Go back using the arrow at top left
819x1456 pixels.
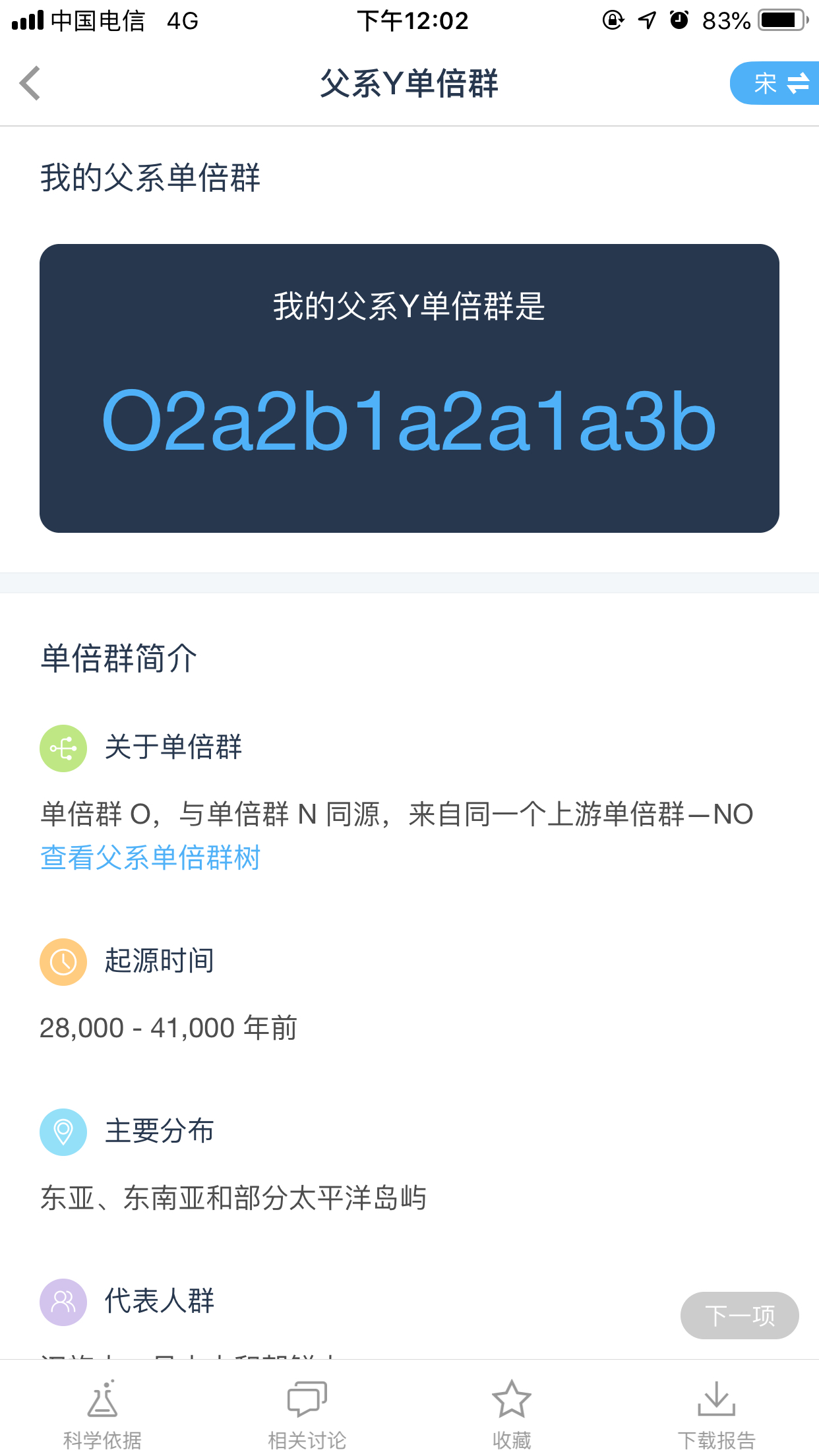tap(30, 83)
